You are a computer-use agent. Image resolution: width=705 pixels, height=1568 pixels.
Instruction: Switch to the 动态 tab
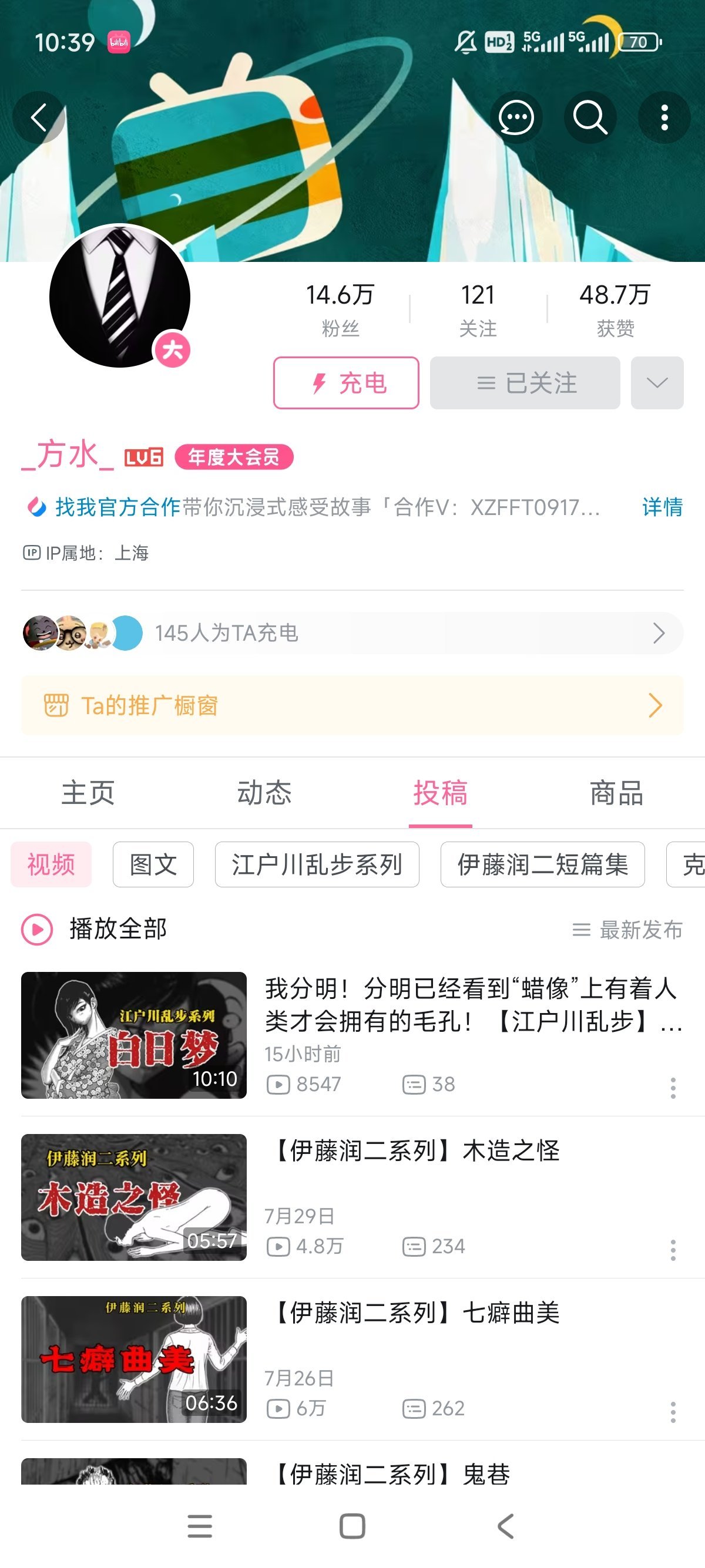click(x=264, y=793)
